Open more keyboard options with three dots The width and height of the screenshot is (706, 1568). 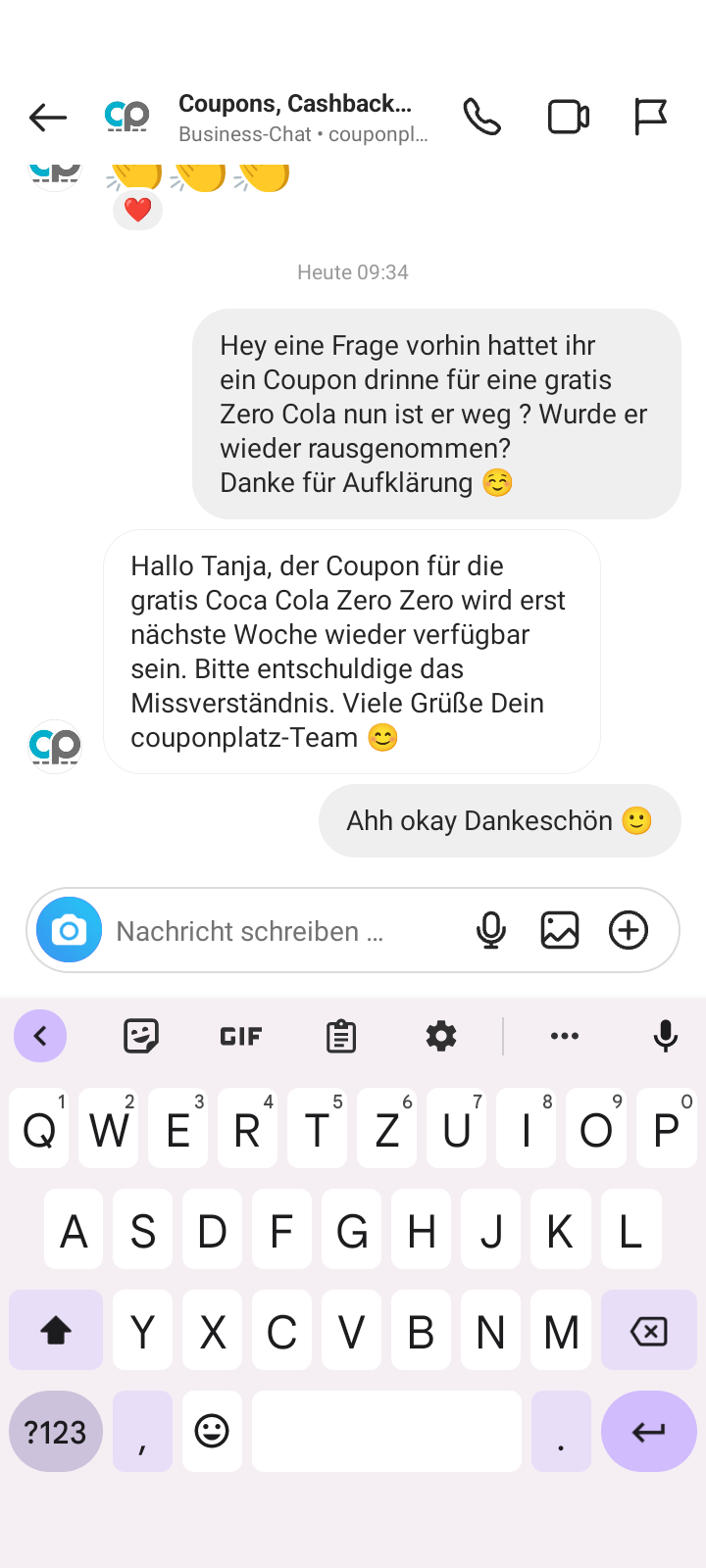pos(565,1036)
